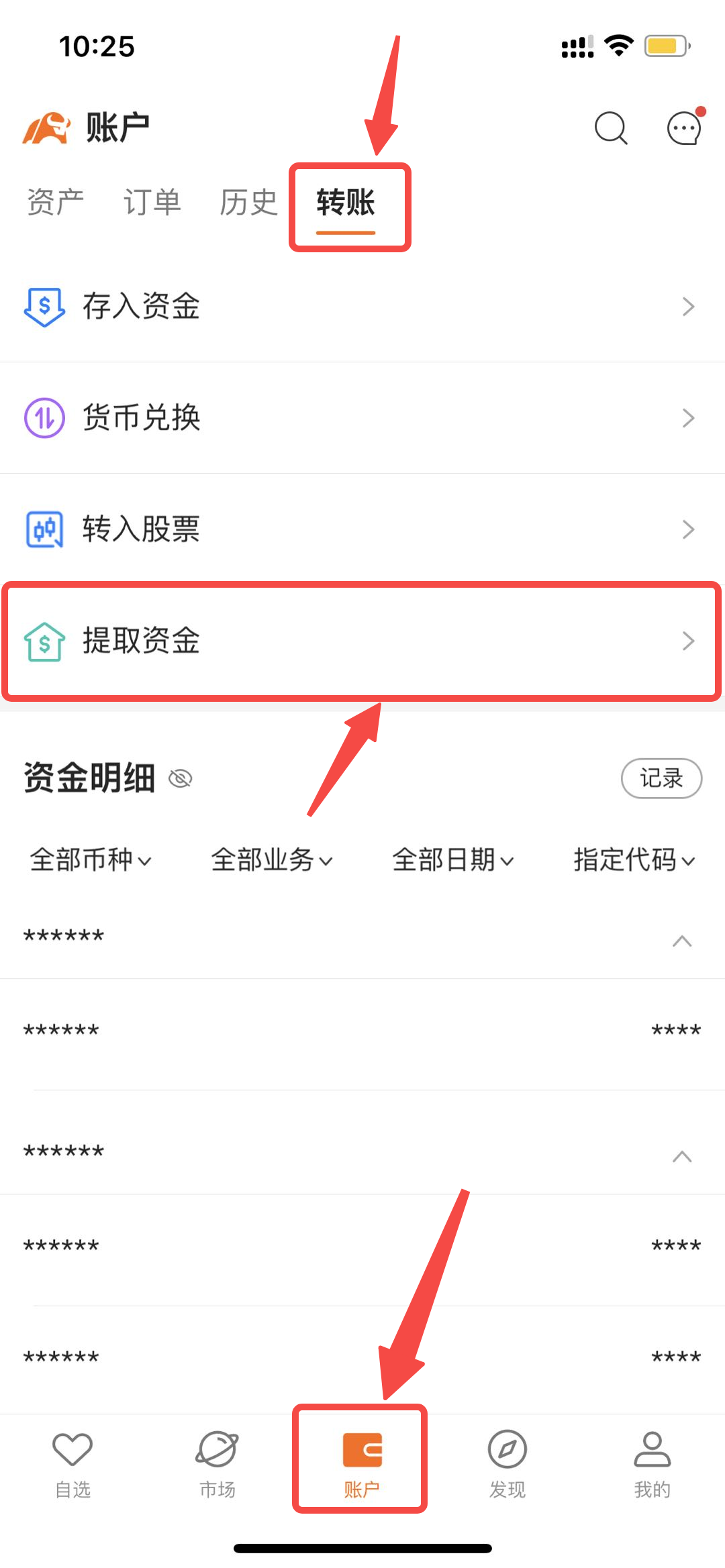Open 存入资金 row
This screenshot has width=725, height=1568.
click(362, 307)
